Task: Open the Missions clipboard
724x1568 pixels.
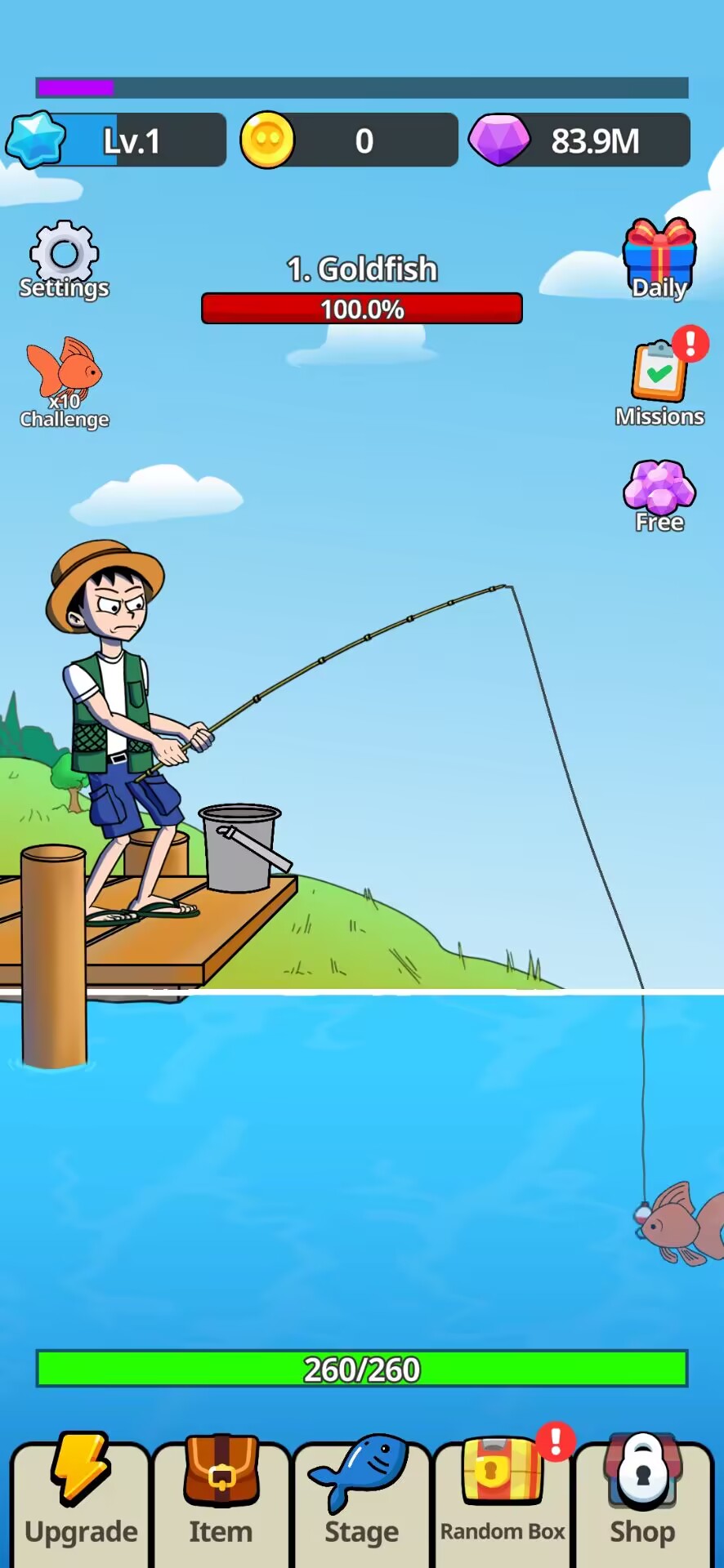Action: pos(659,382)
